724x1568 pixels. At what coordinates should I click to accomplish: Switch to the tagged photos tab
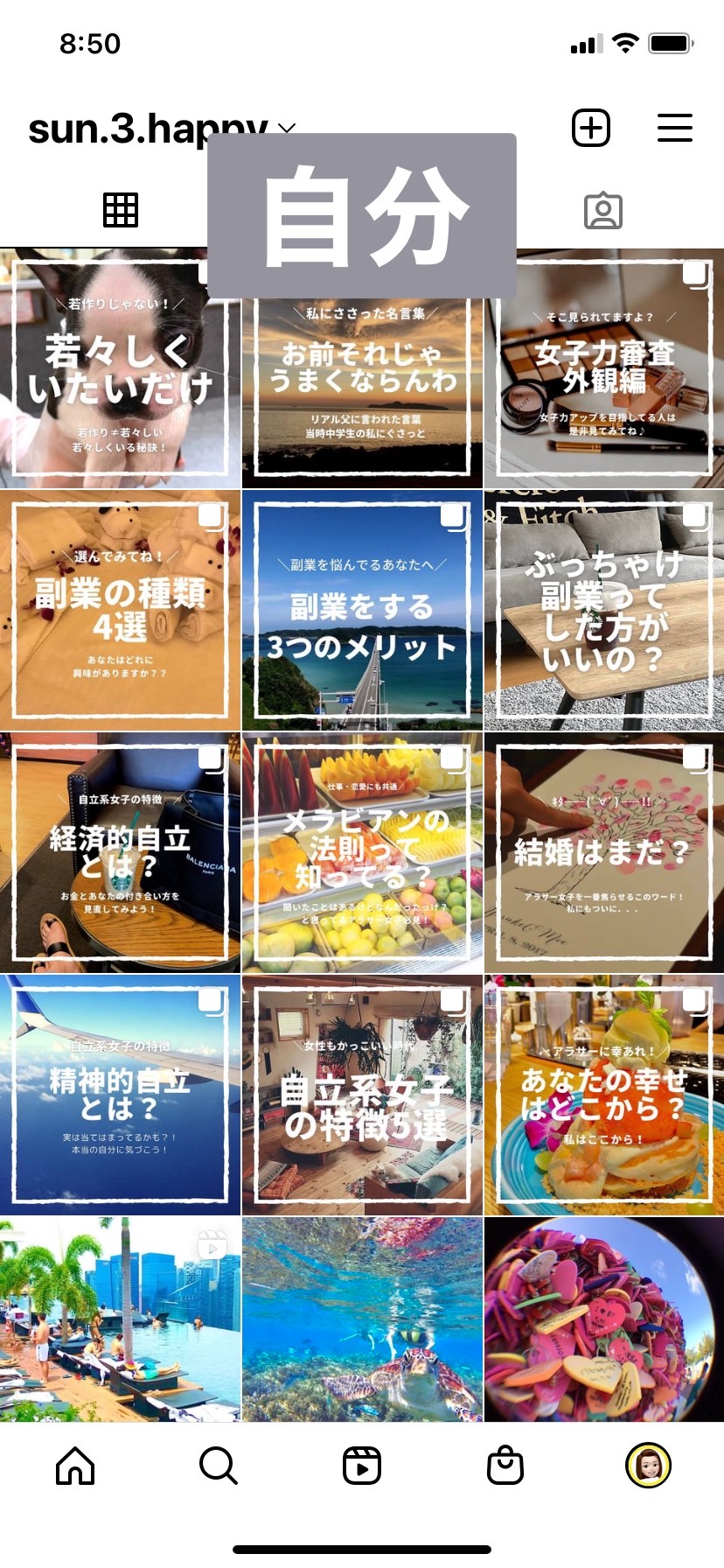(603, 211)
